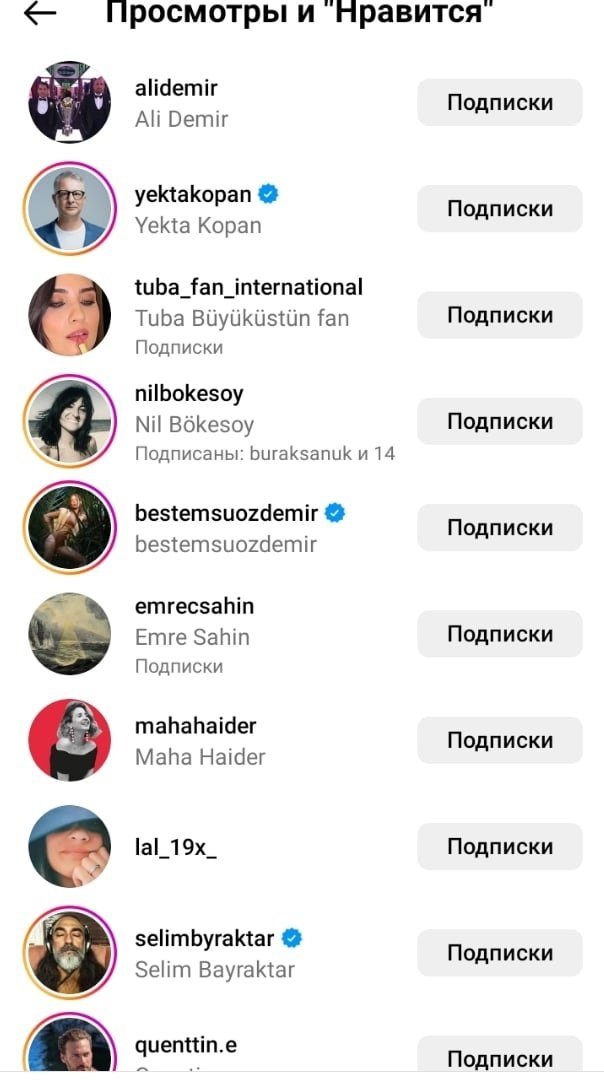Tap Подписки button beside bestemsuozdemir
The image size is (604, 1080).
pyautogui.click(x=499, y=528)
